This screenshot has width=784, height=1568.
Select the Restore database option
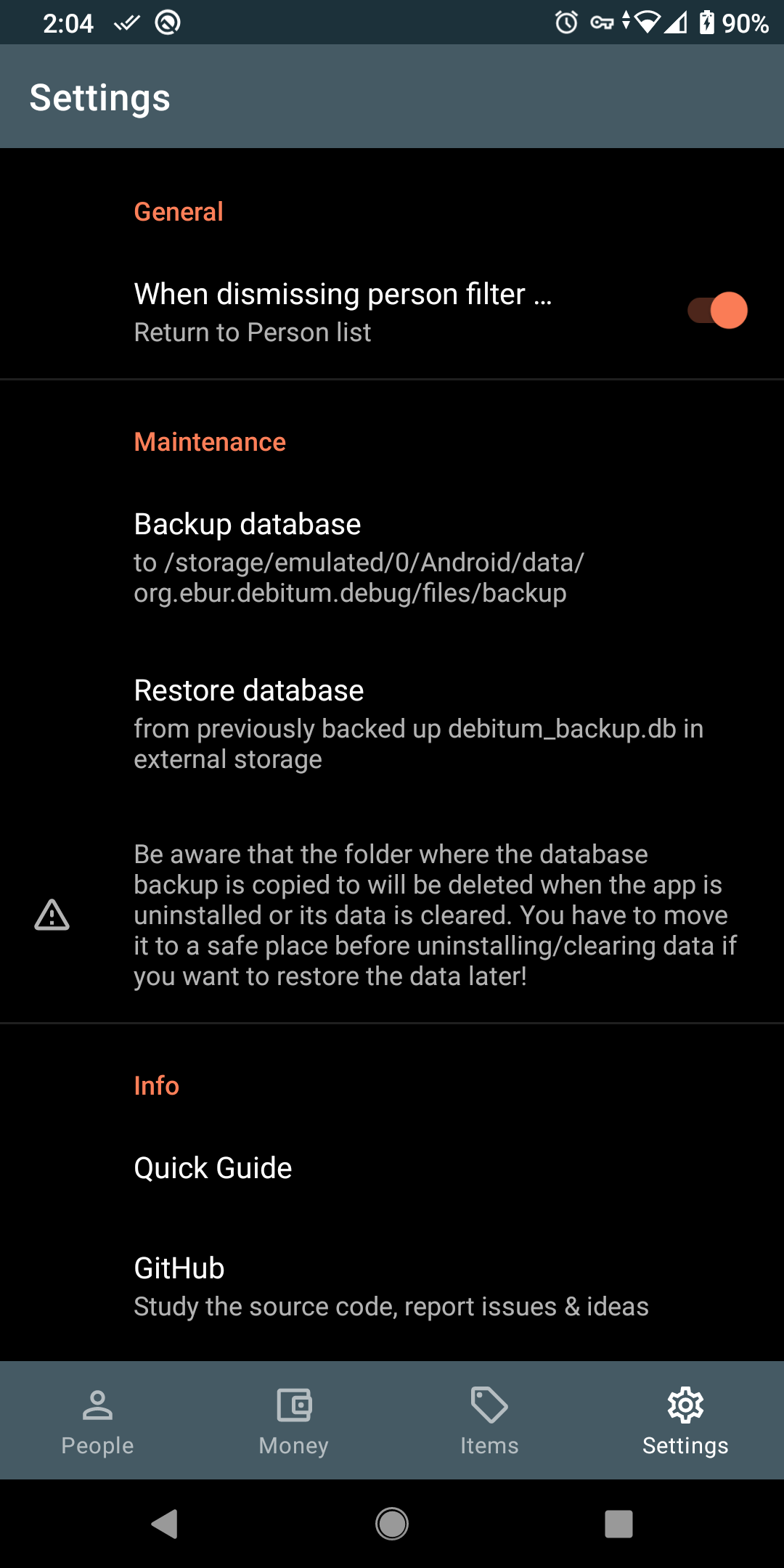coord(392,723)
